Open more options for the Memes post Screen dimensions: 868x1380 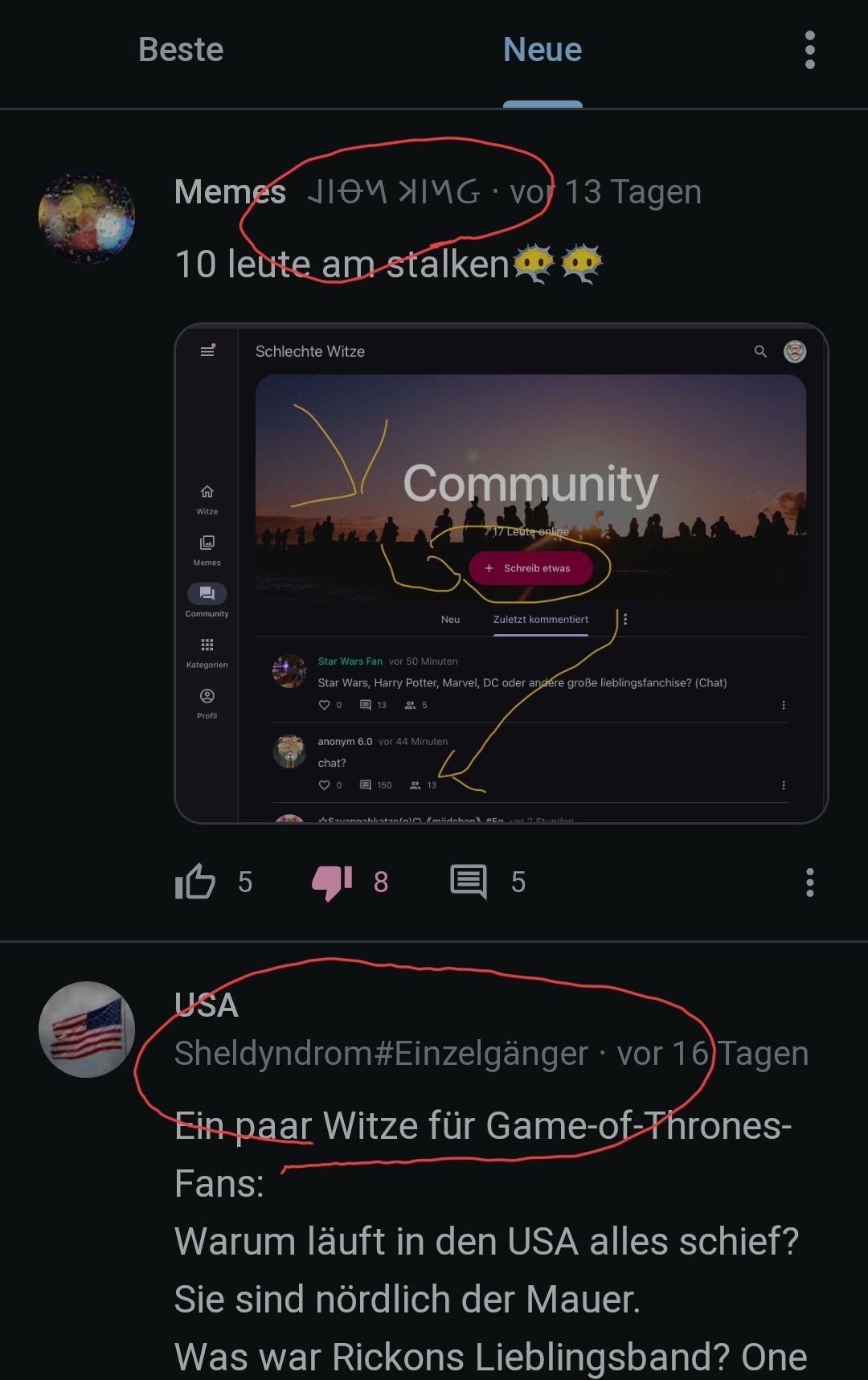(809, 882)
